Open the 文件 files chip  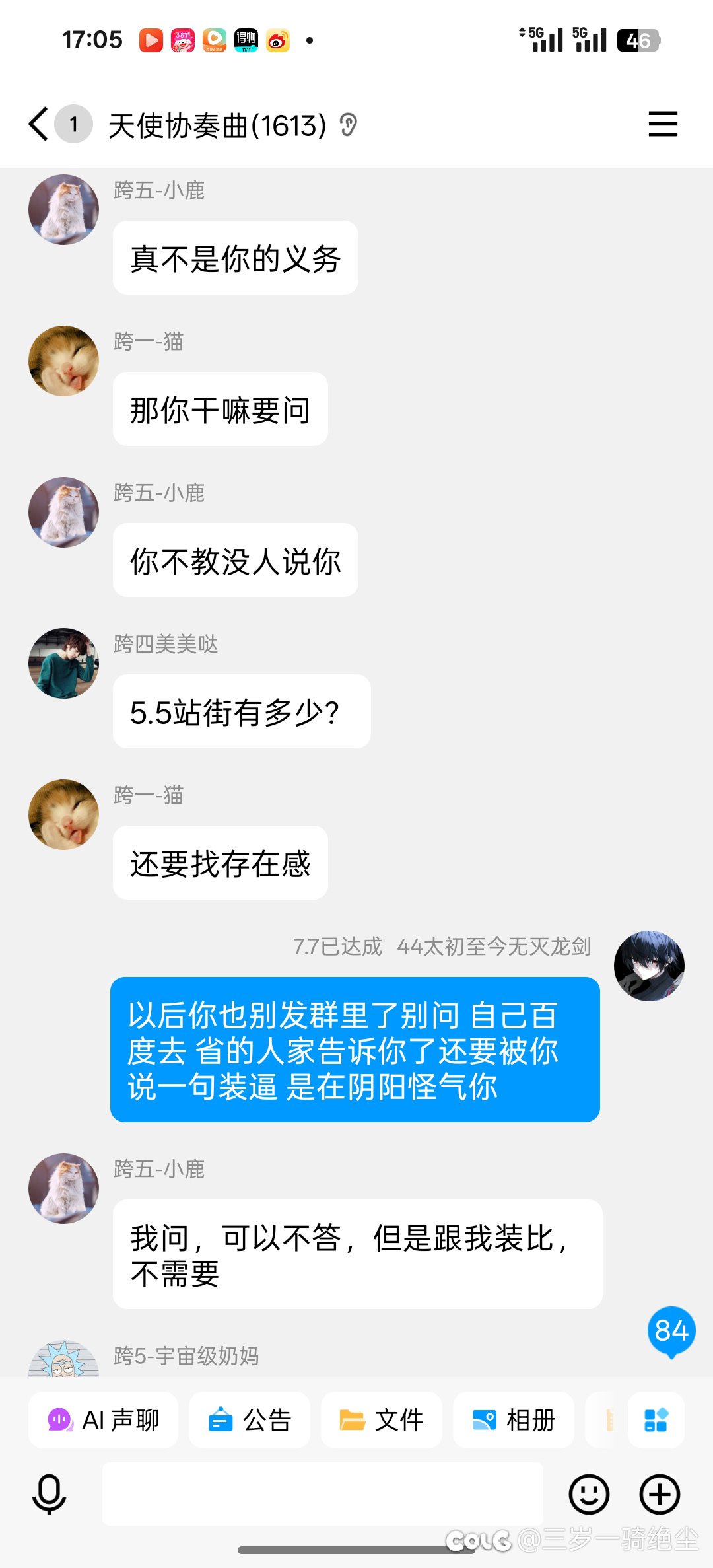tap(382, 1420)
